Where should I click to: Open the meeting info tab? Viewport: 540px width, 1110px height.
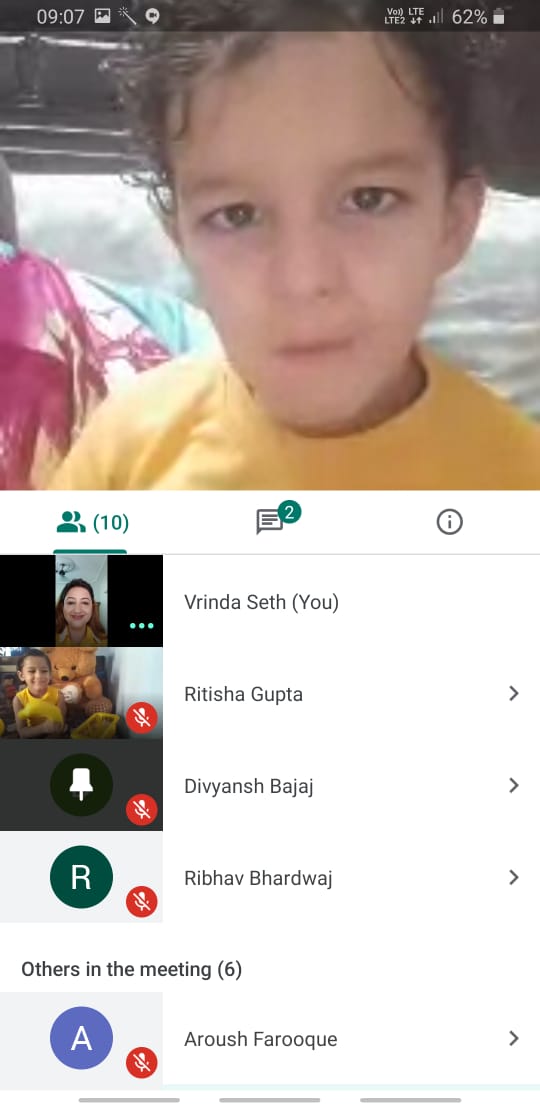coord(449,522)
